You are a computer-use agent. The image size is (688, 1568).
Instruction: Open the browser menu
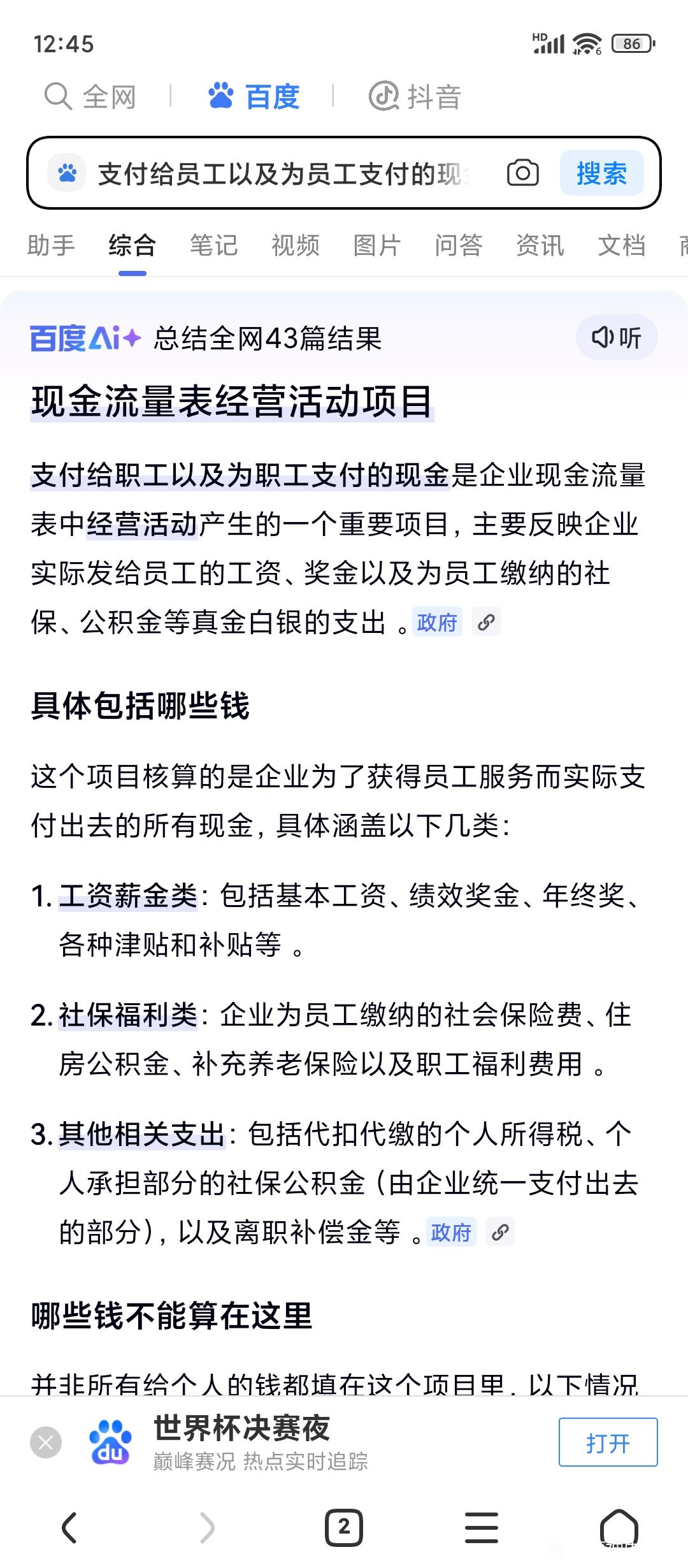[482, 1528]
